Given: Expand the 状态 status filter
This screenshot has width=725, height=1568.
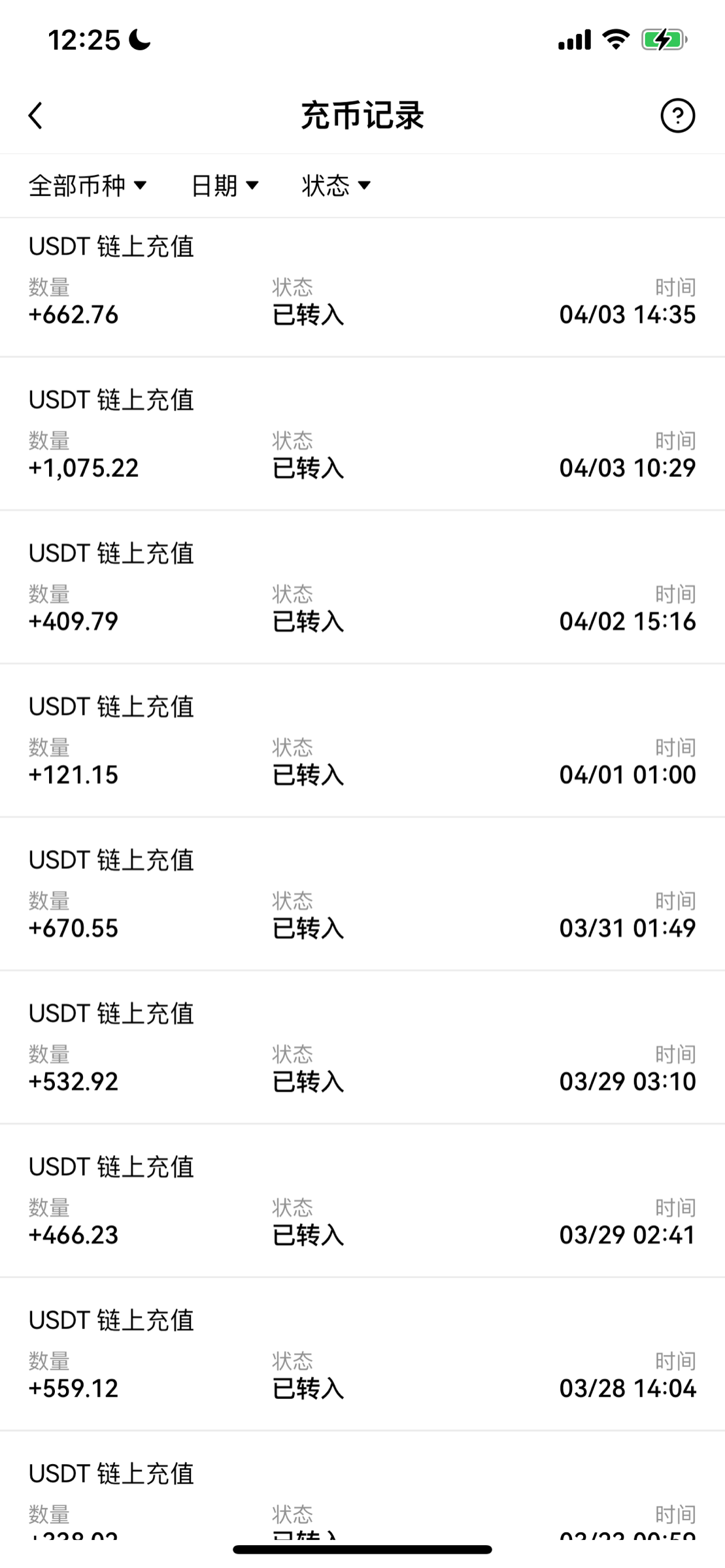Looking at the screenshot, I should tap(336, 186).
